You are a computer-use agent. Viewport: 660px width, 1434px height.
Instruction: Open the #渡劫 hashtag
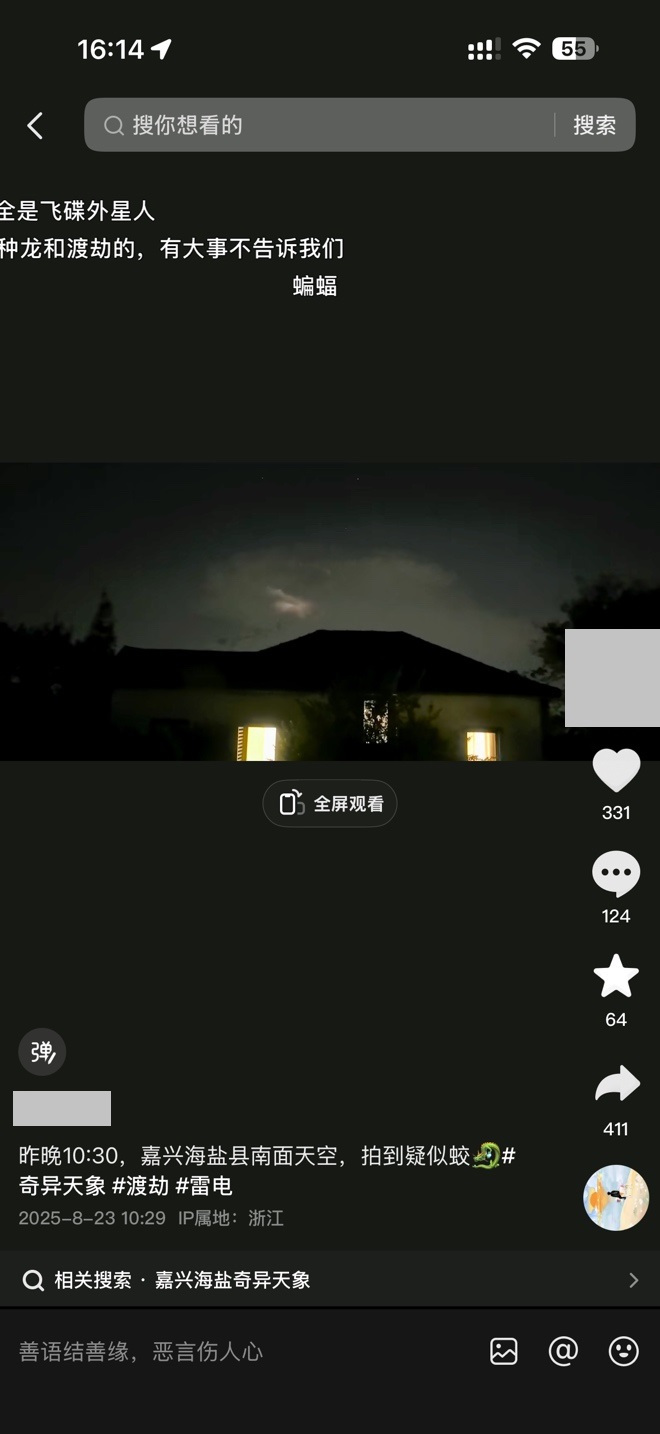click(x=140, y=1186)
